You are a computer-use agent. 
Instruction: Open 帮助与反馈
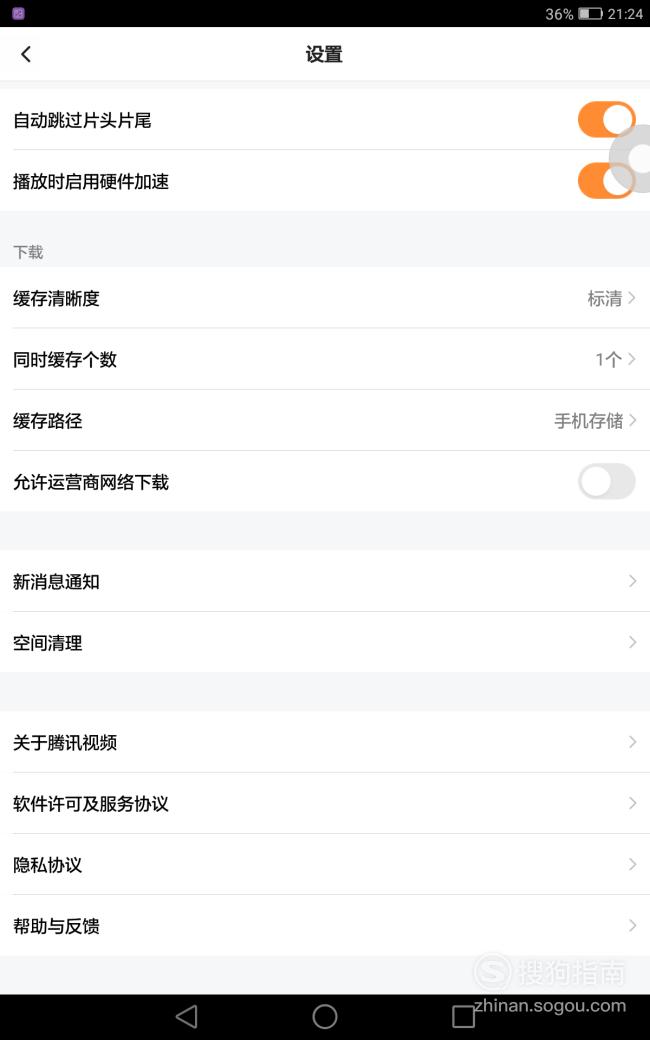click(x=325, y=925)
